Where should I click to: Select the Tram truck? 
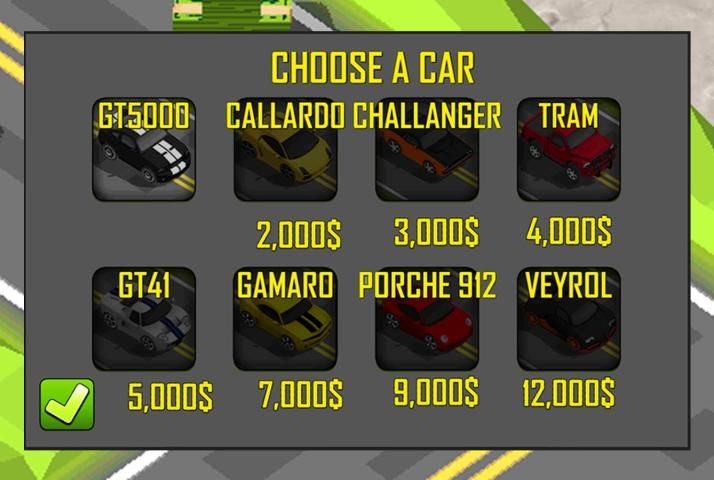click(x=568, y=150)
